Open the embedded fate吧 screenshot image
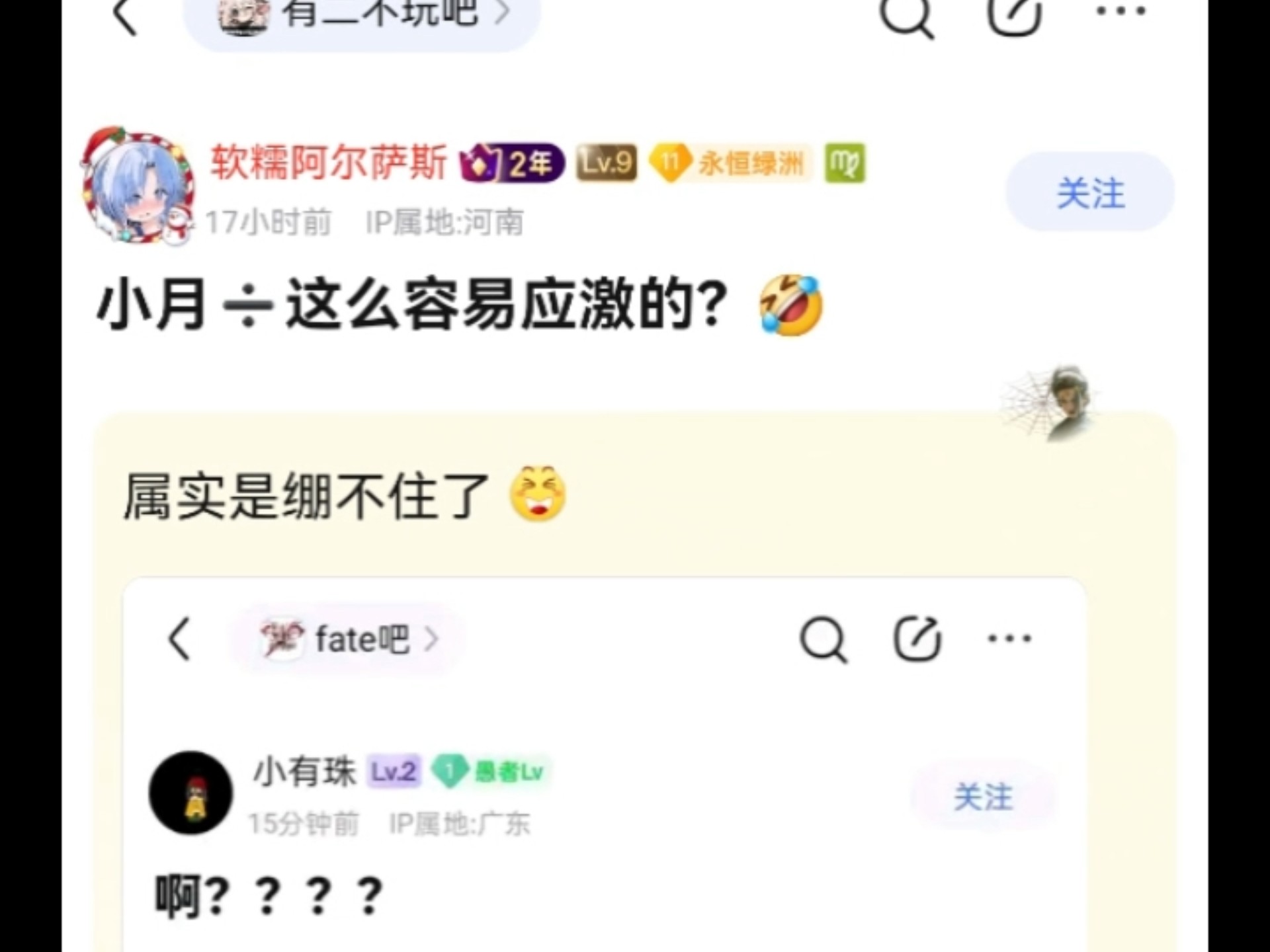1270x952 pixels. (x=605, y=760)
